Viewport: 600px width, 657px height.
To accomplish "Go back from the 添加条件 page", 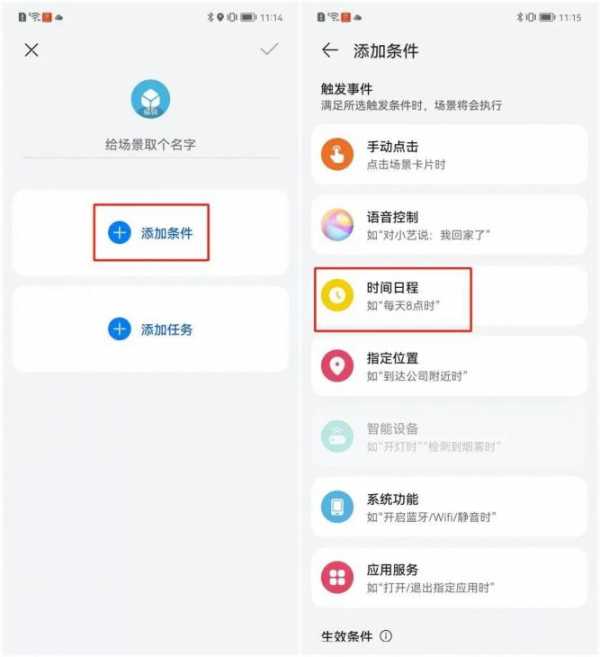I will [x=329, y=50].
